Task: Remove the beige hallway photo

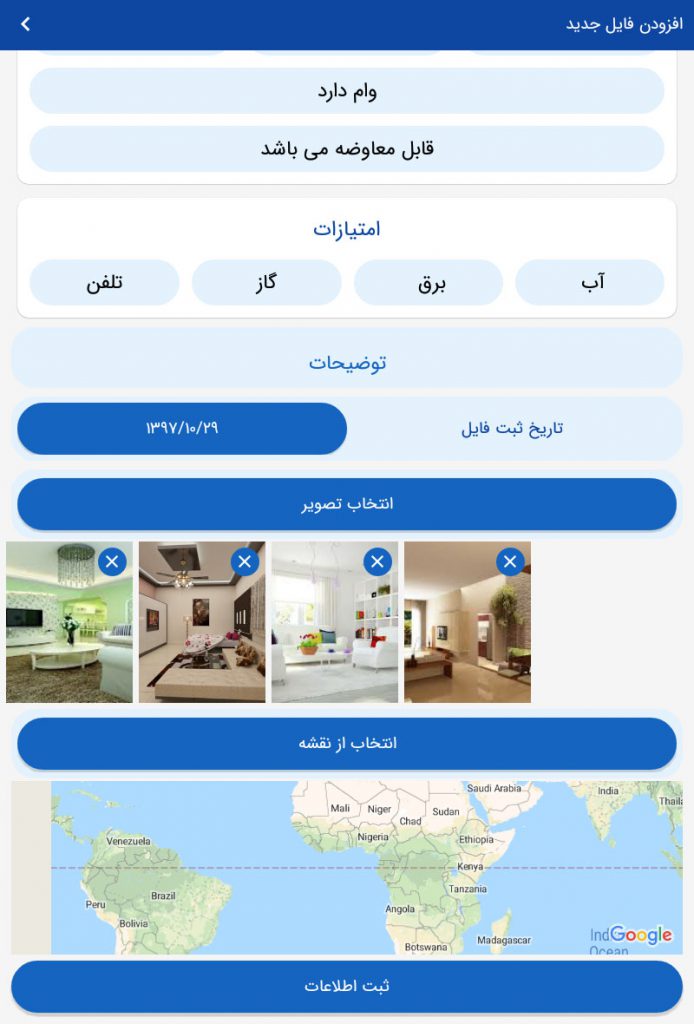Action: (x=511, y=562)
